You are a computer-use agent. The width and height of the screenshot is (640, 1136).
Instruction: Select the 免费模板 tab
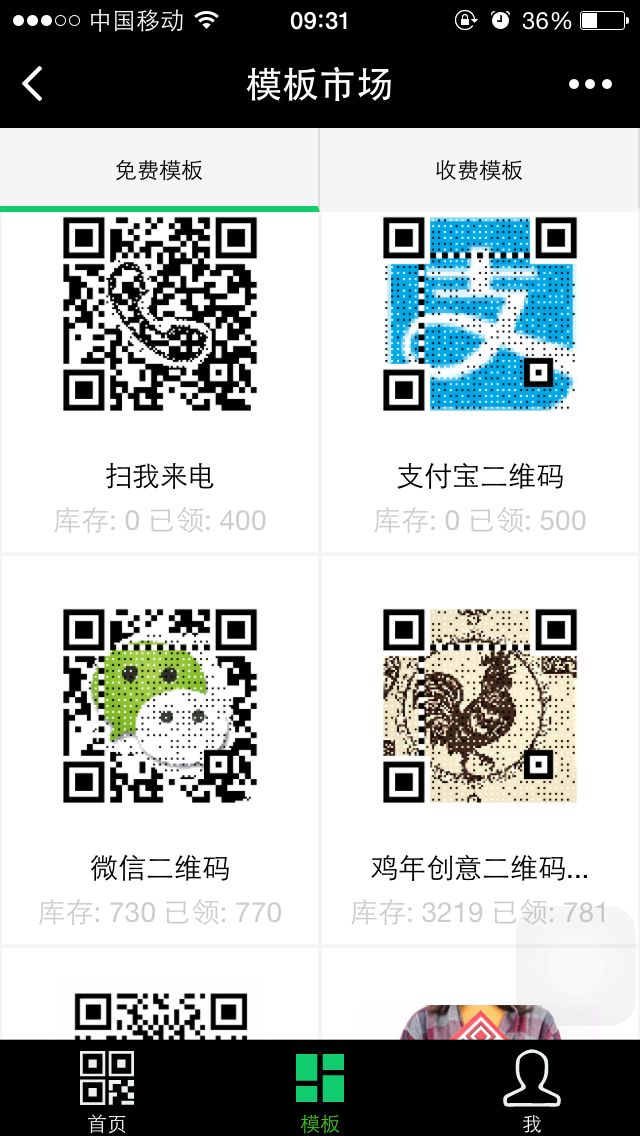pyautogui.click(x=159, y=170)
